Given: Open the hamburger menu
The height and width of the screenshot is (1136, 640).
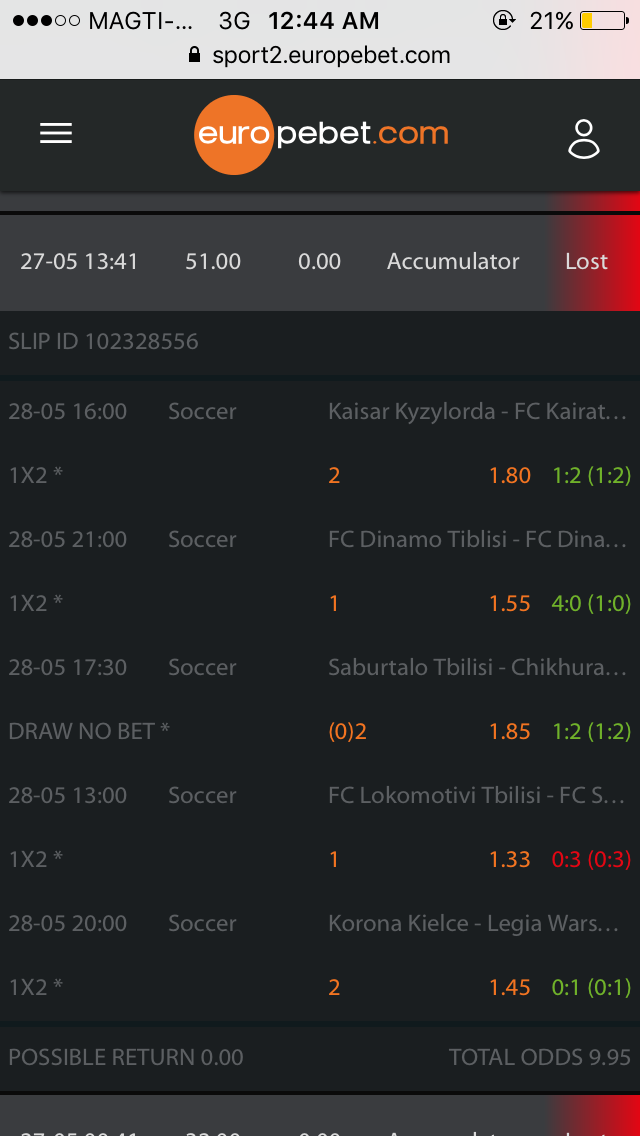Looking at the screenshot, I should 56,134.
